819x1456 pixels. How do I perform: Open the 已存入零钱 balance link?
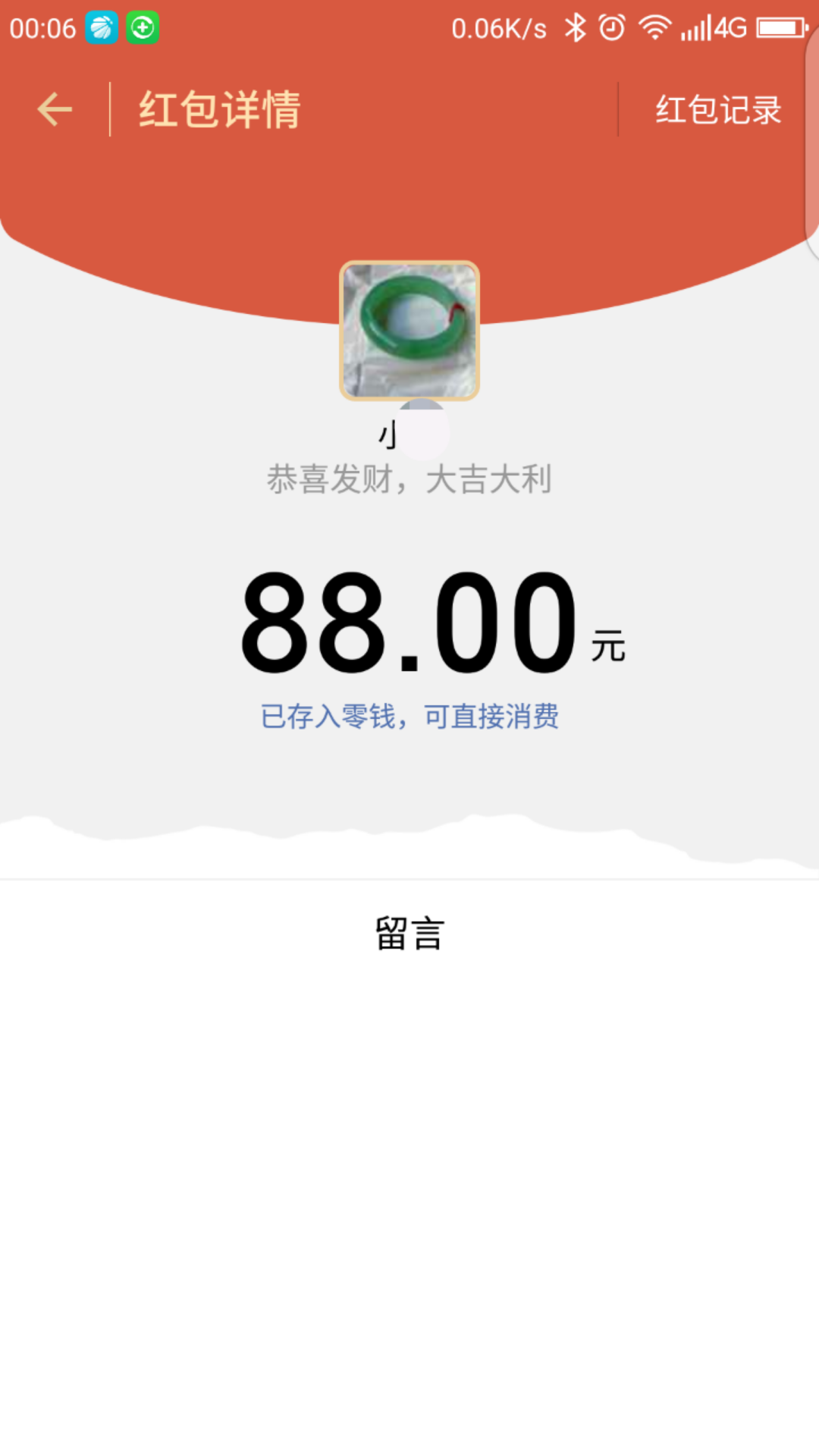pos(409,716)
